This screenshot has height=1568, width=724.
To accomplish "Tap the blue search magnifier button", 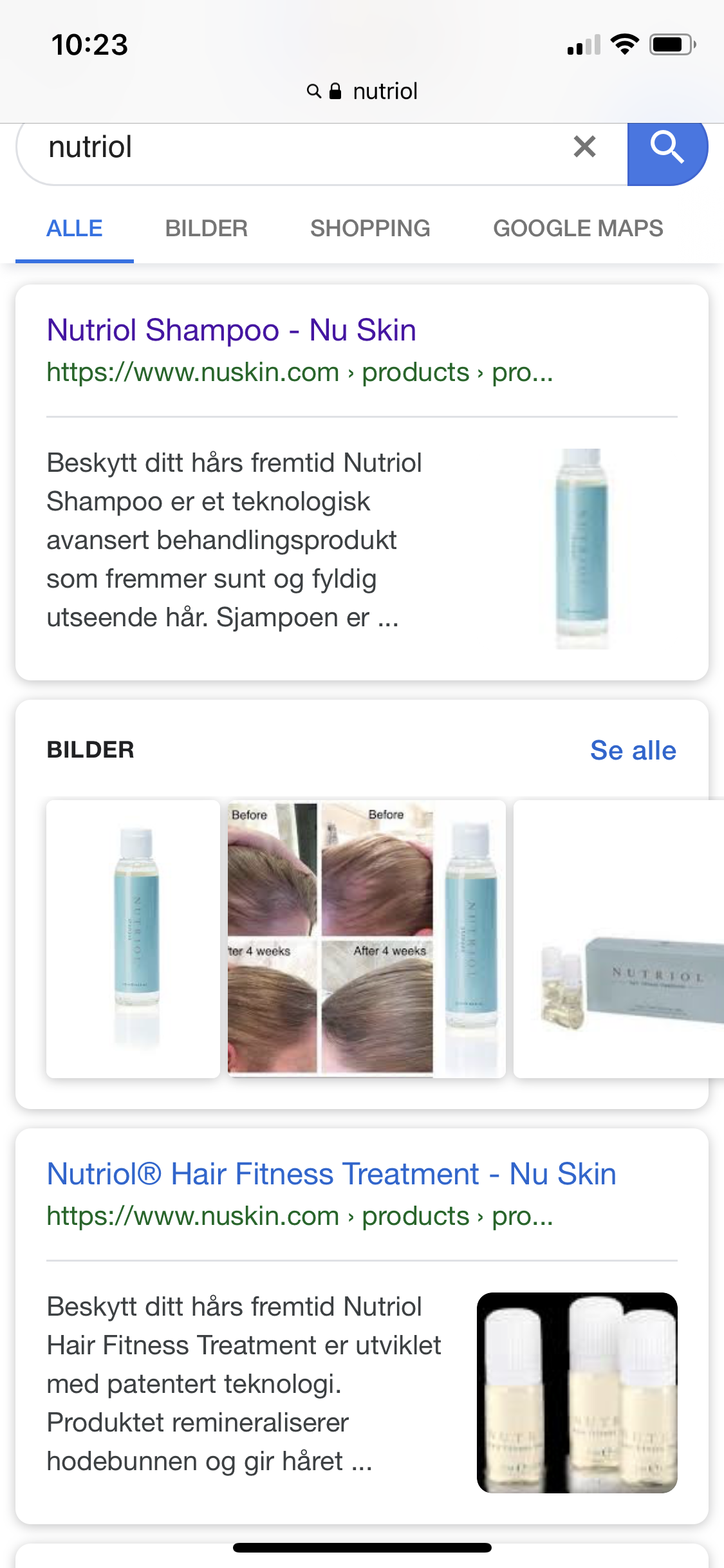I will click(x=667, y=148).
